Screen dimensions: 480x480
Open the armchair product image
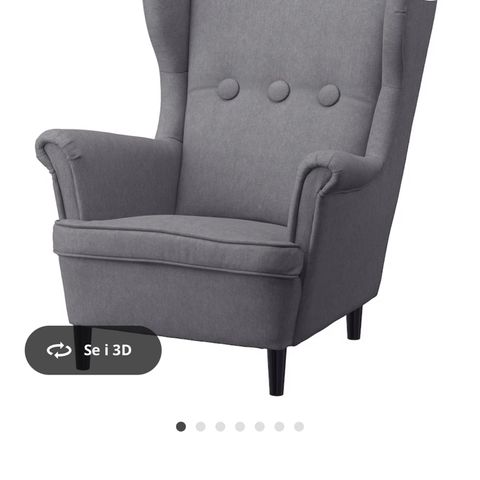(x=235, y=197)
